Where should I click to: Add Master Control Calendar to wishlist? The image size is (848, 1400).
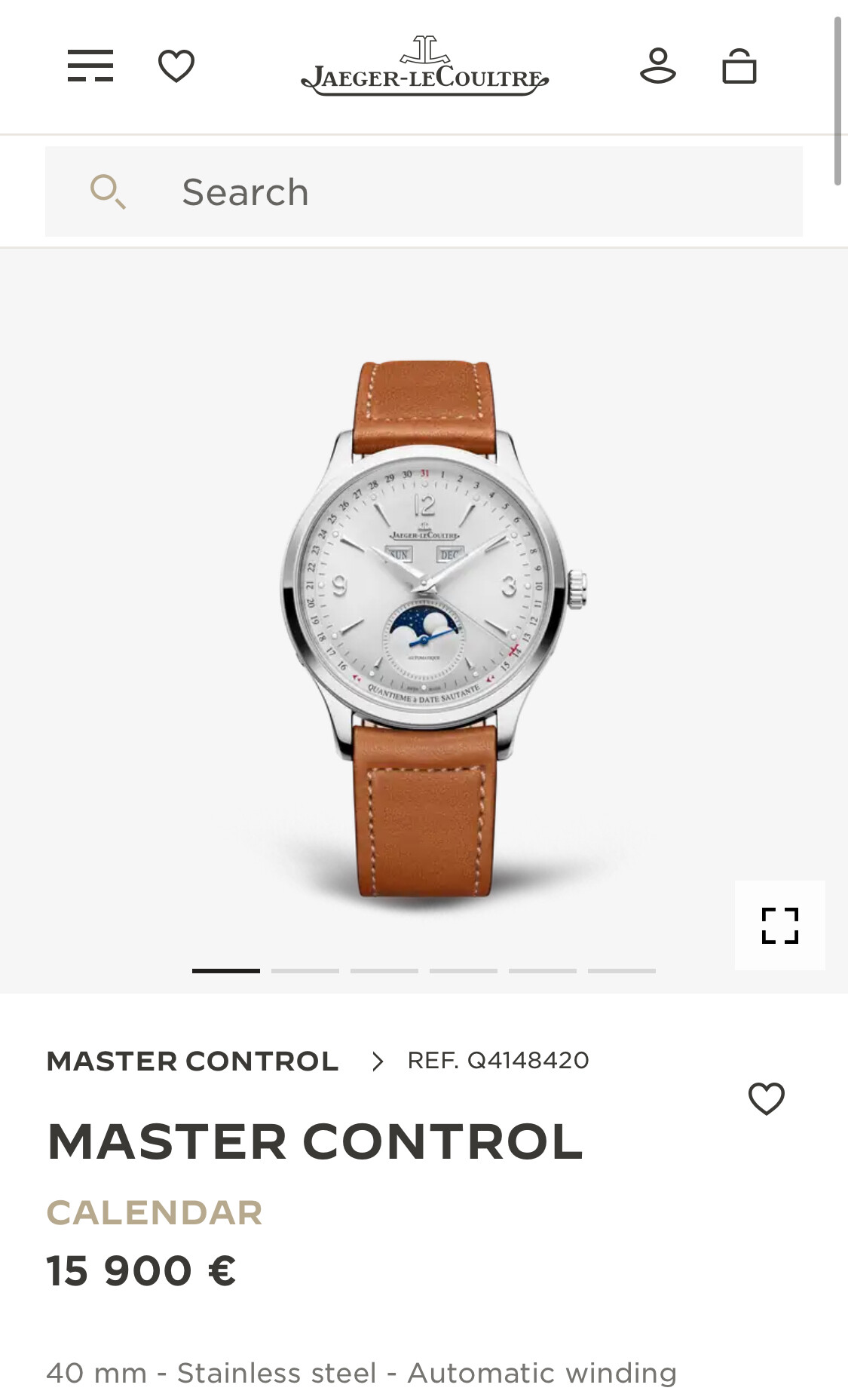pos(767,1098)
